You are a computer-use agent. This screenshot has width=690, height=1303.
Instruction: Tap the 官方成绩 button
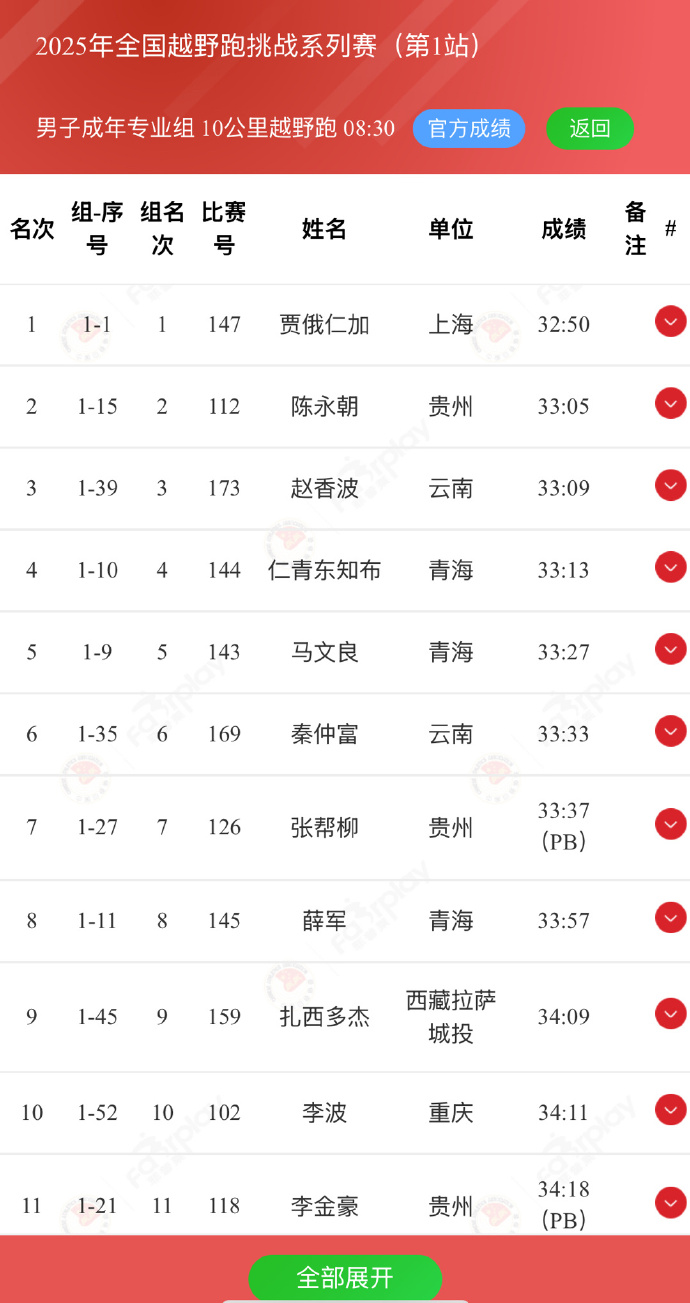469,129
